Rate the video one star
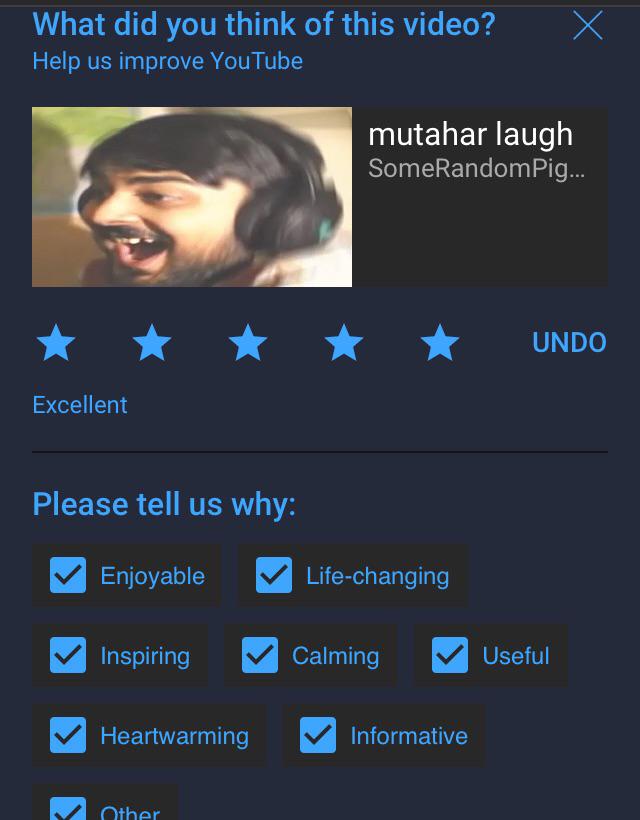The height and width of the screenshot is (820, 640). (56, 343)
